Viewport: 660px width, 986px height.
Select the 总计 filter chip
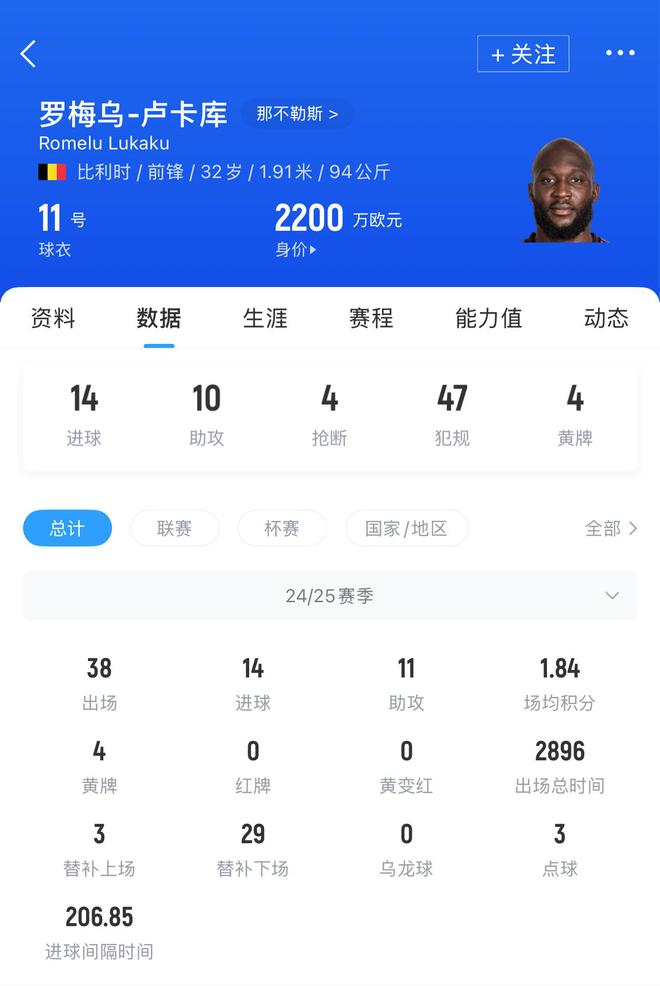point(67,528)
